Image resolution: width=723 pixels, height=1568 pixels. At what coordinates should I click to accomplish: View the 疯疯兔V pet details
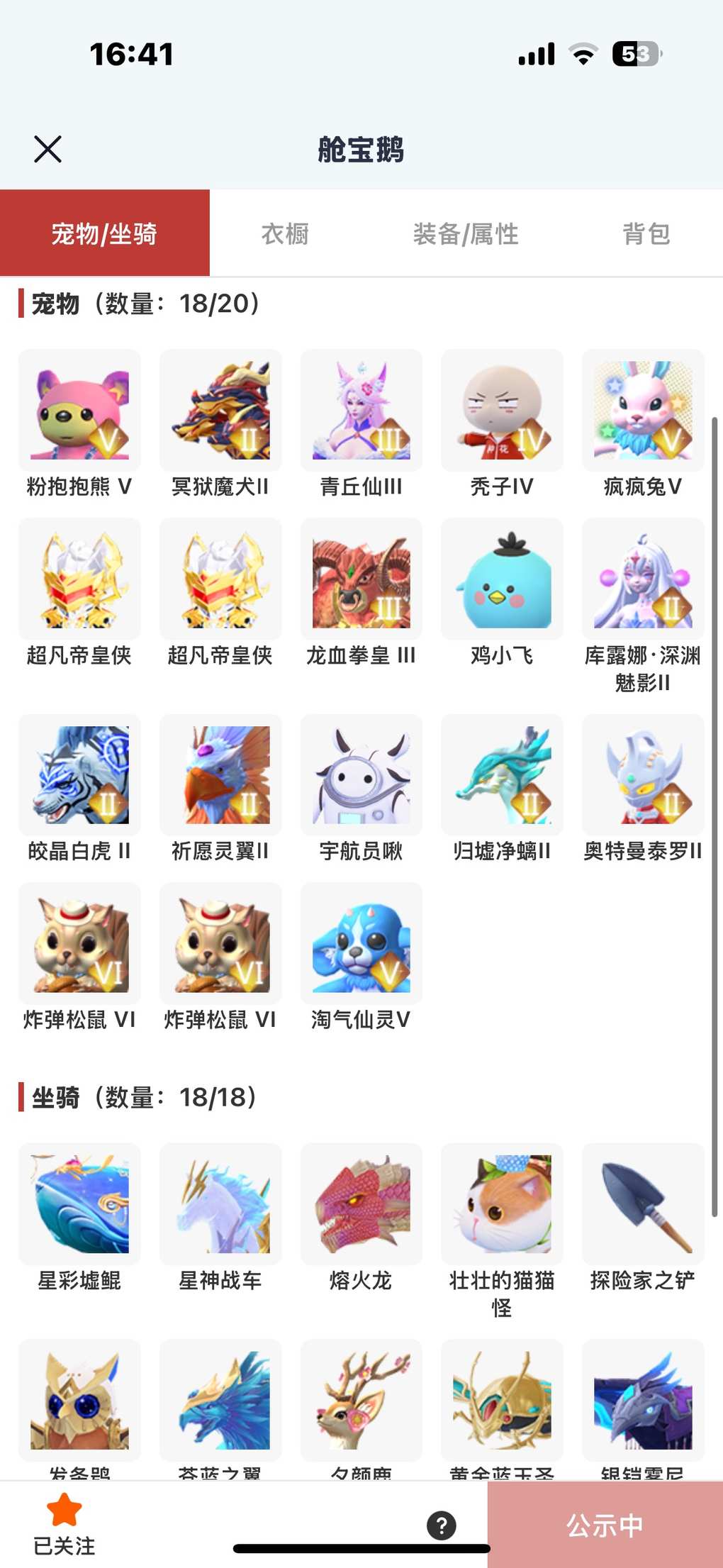pos(643,411)
